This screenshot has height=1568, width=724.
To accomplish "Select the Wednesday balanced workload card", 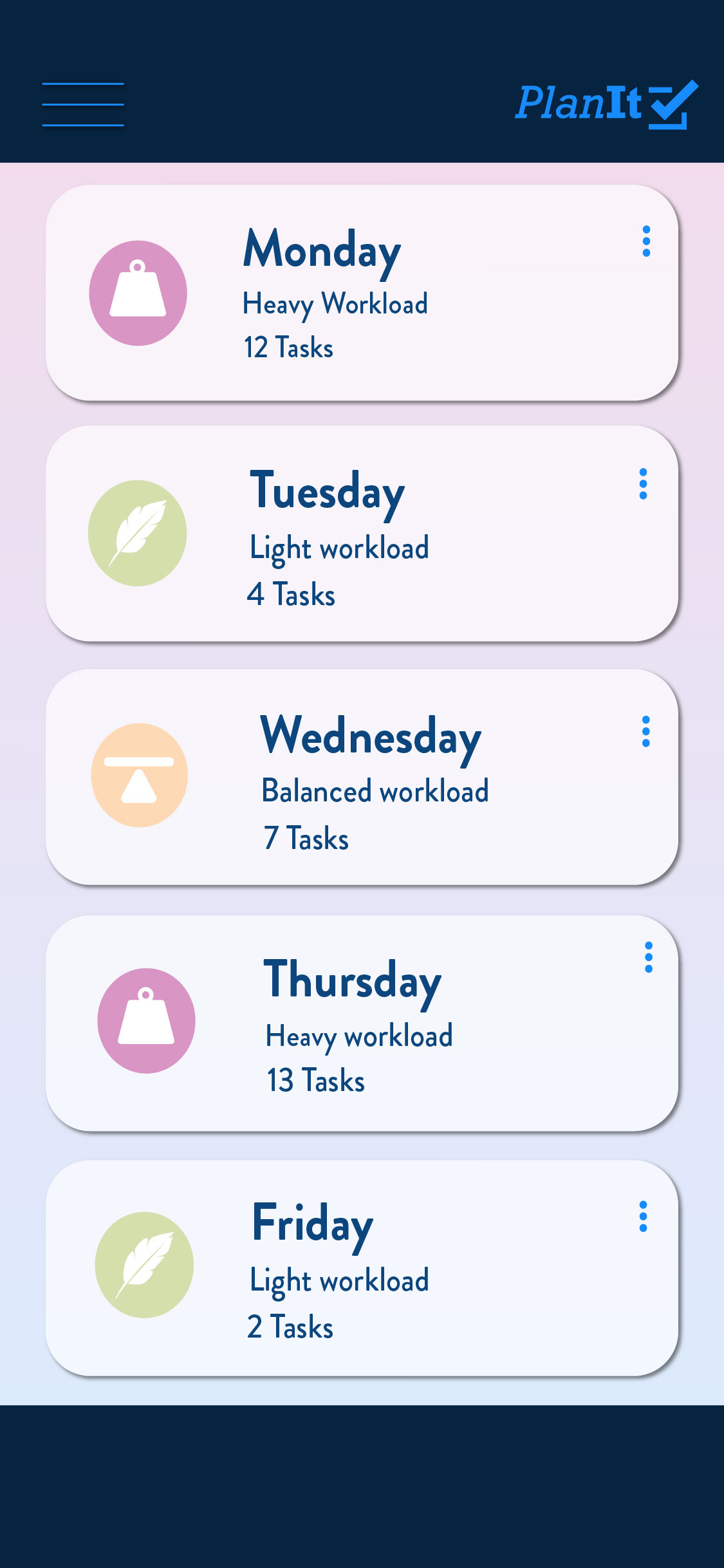I will 360,778.
